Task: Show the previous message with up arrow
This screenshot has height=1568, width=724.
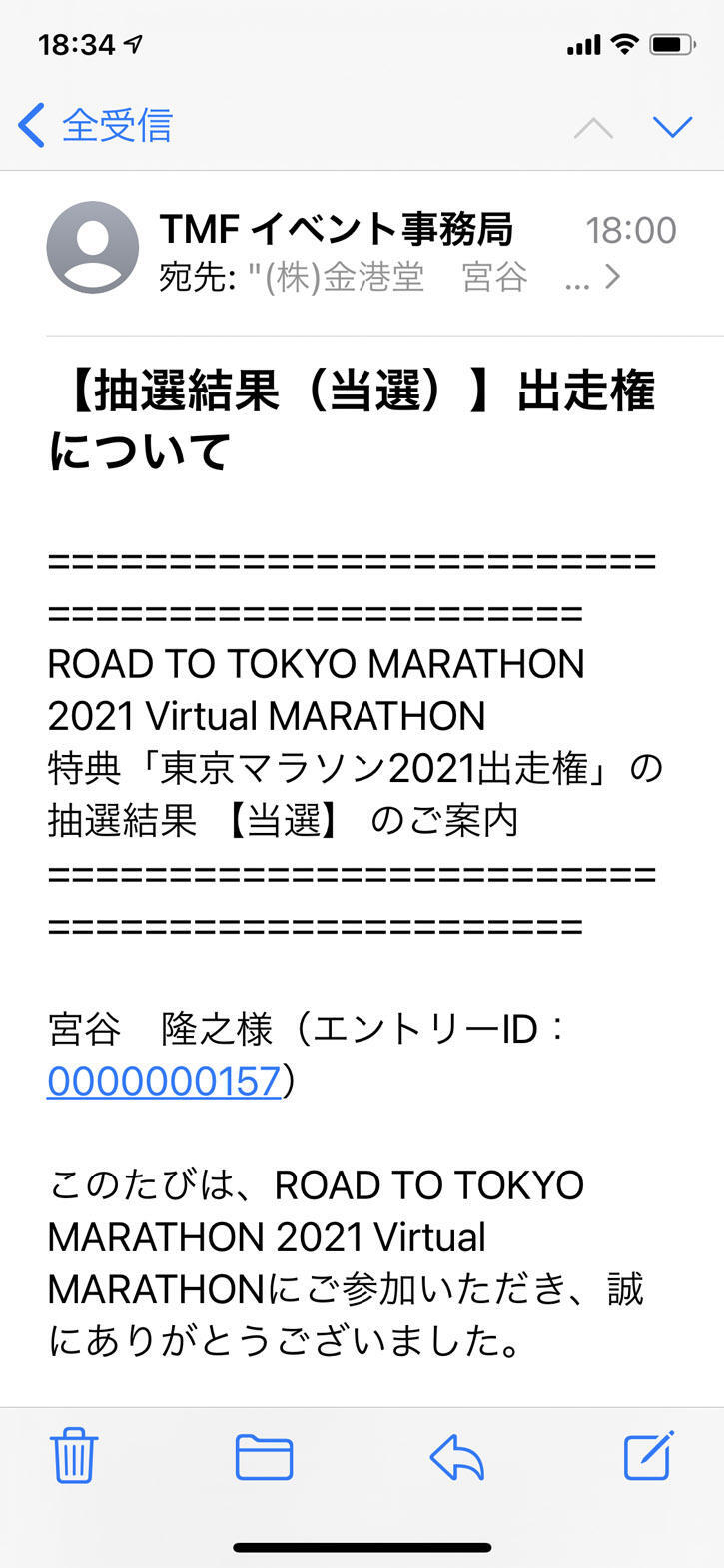Action: click(x=593, y=127)
